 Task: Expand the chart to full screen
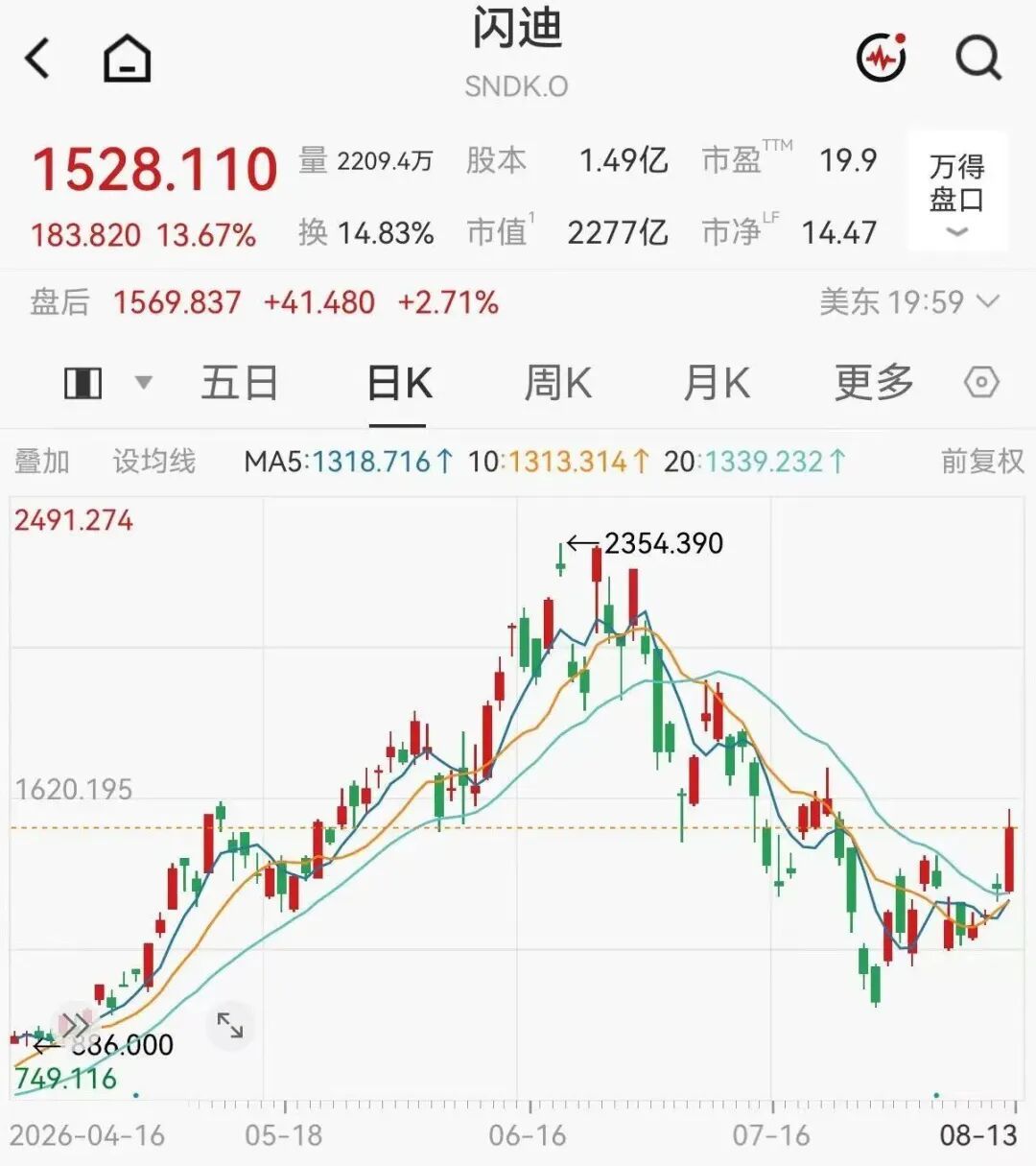(229, 1025)
